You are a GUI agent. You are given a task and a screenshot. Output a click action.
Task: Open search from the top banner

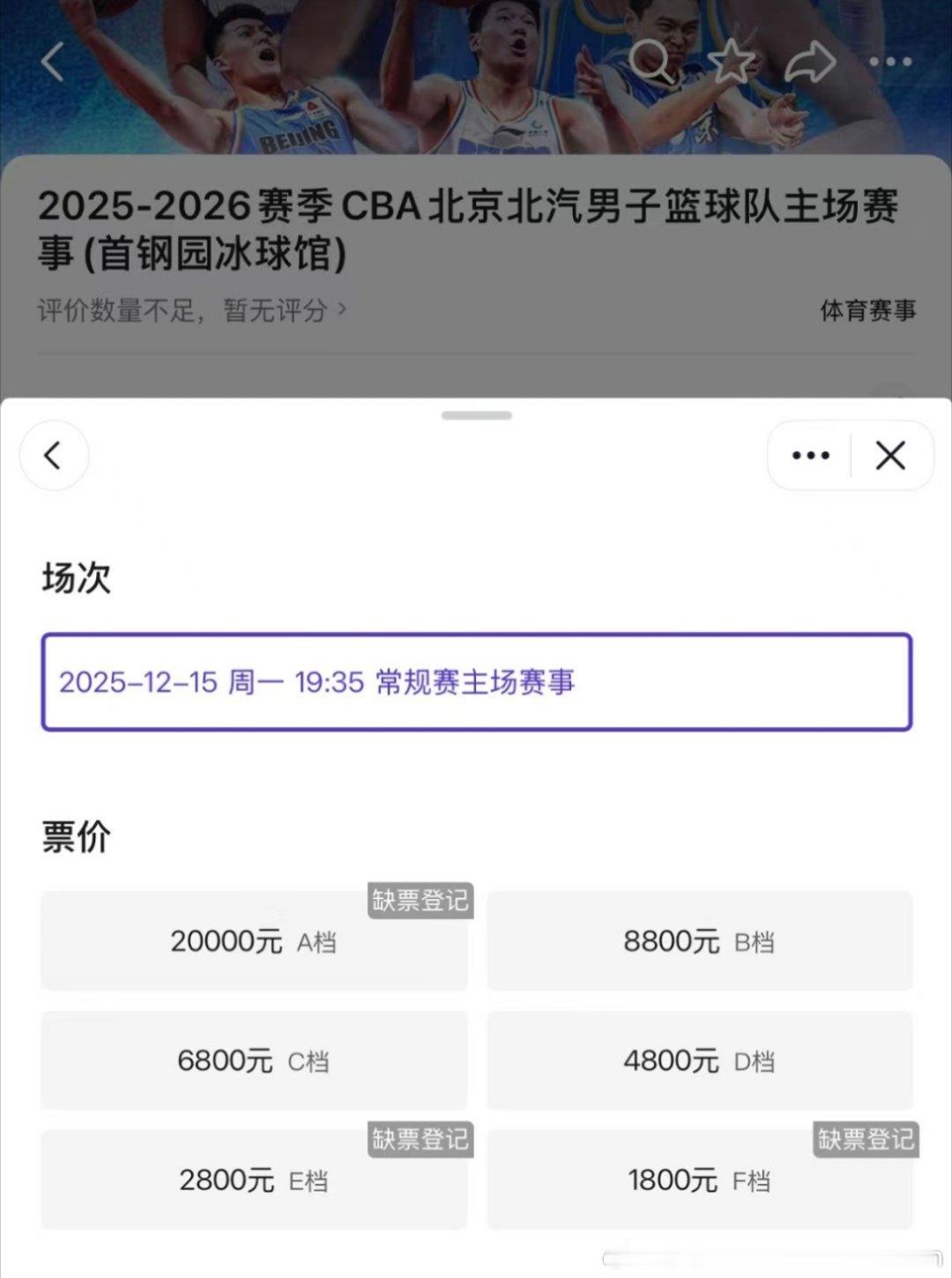point(656,62)
